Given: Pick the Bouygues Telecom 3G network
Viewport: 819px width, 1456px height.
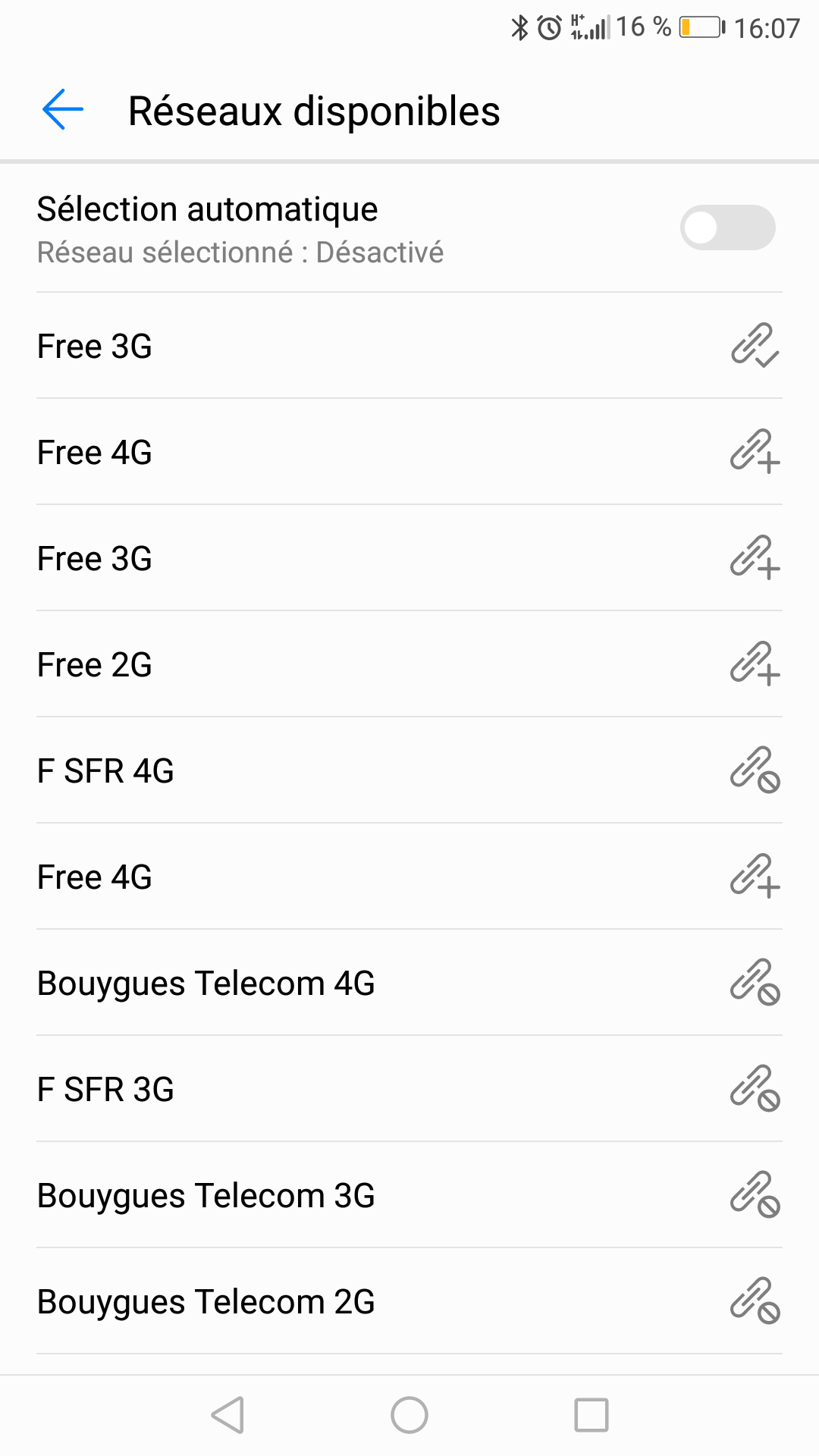Looking at the screenshot, I should click(x=409, y=1195).
